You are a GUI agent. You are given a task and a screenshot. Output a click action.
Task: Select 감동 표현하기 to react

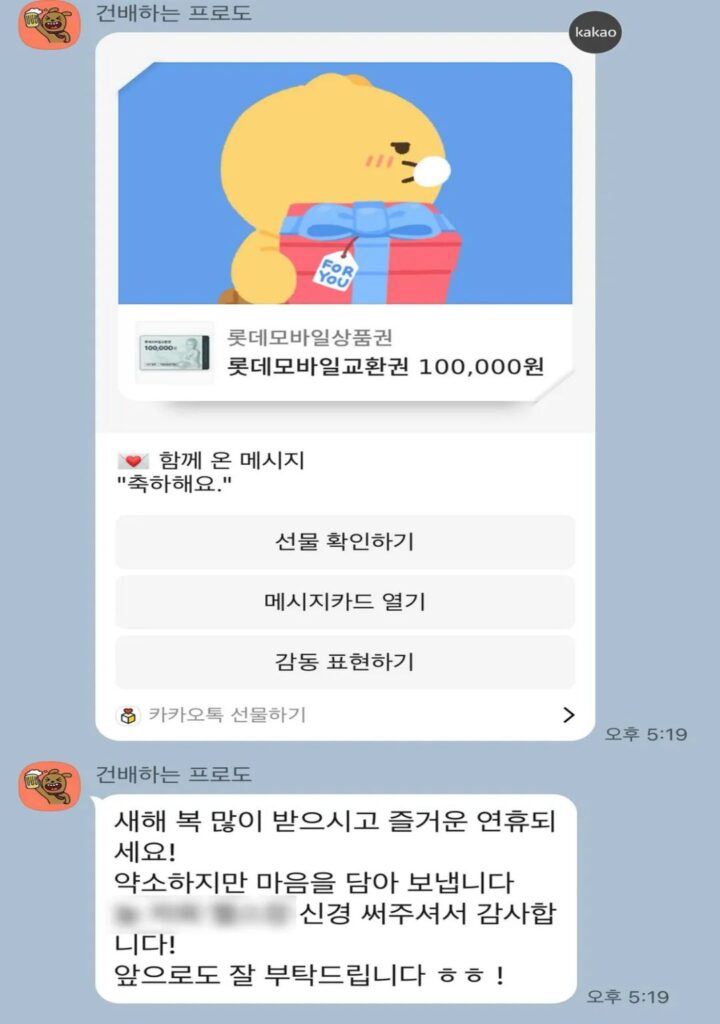[345, 662]
